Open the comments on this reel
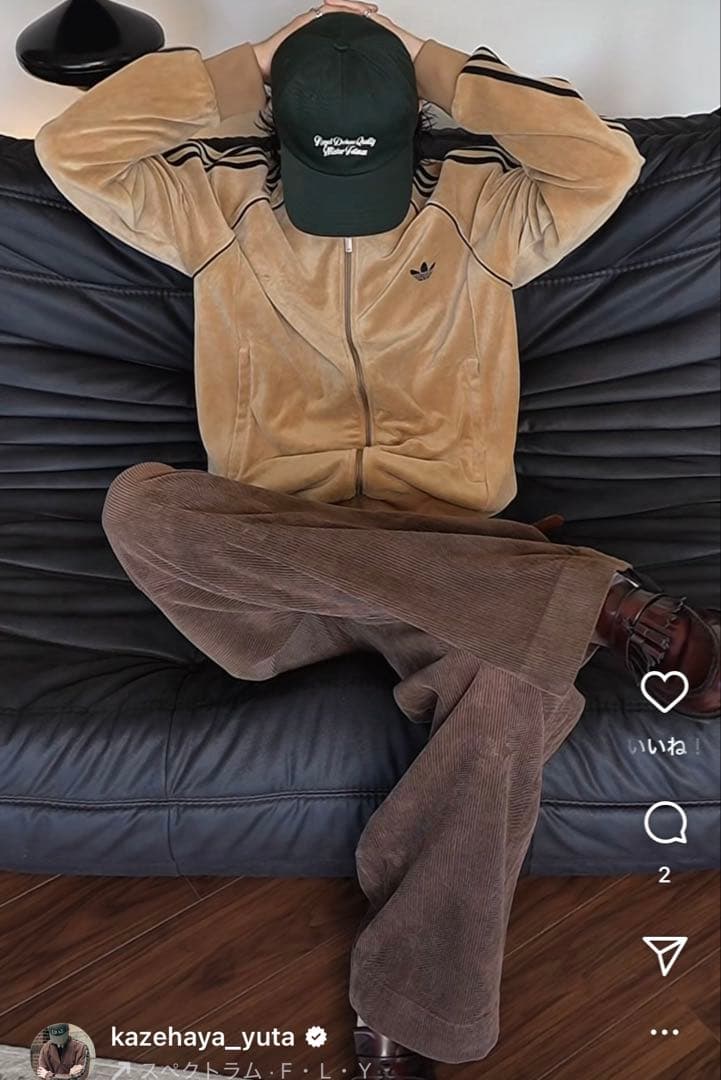721x1080 pixels. click(x=665, y=824)
